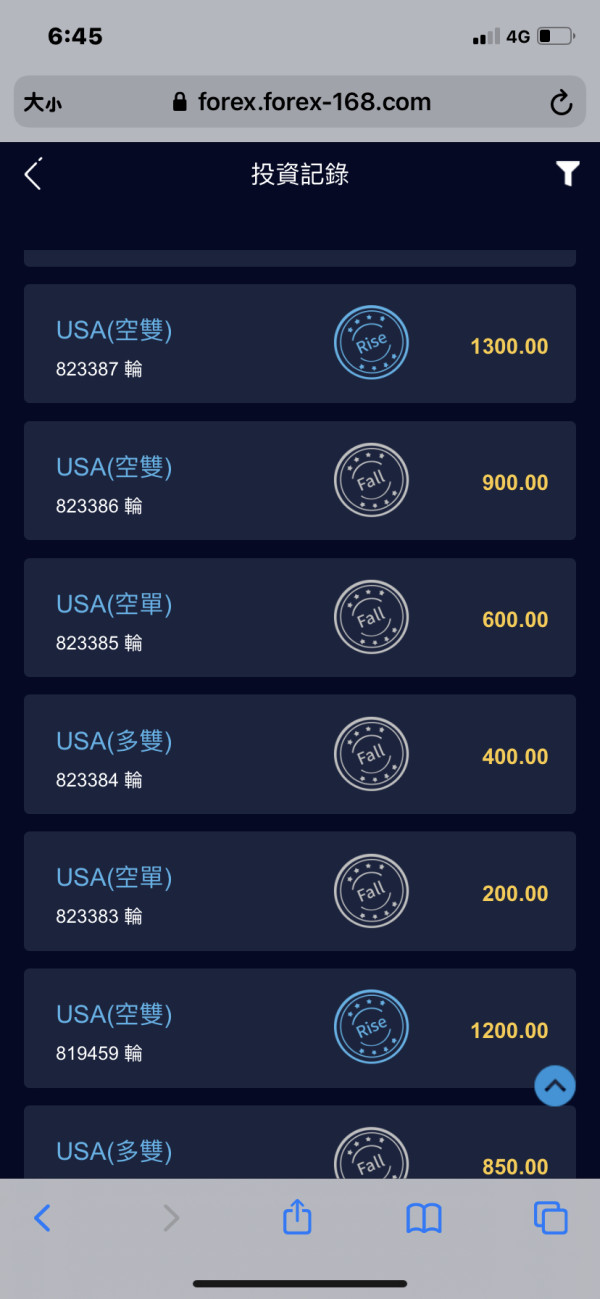Open the record for round 823387
This screenshot has width=600, height=1299.
click(x=300, y=343)
